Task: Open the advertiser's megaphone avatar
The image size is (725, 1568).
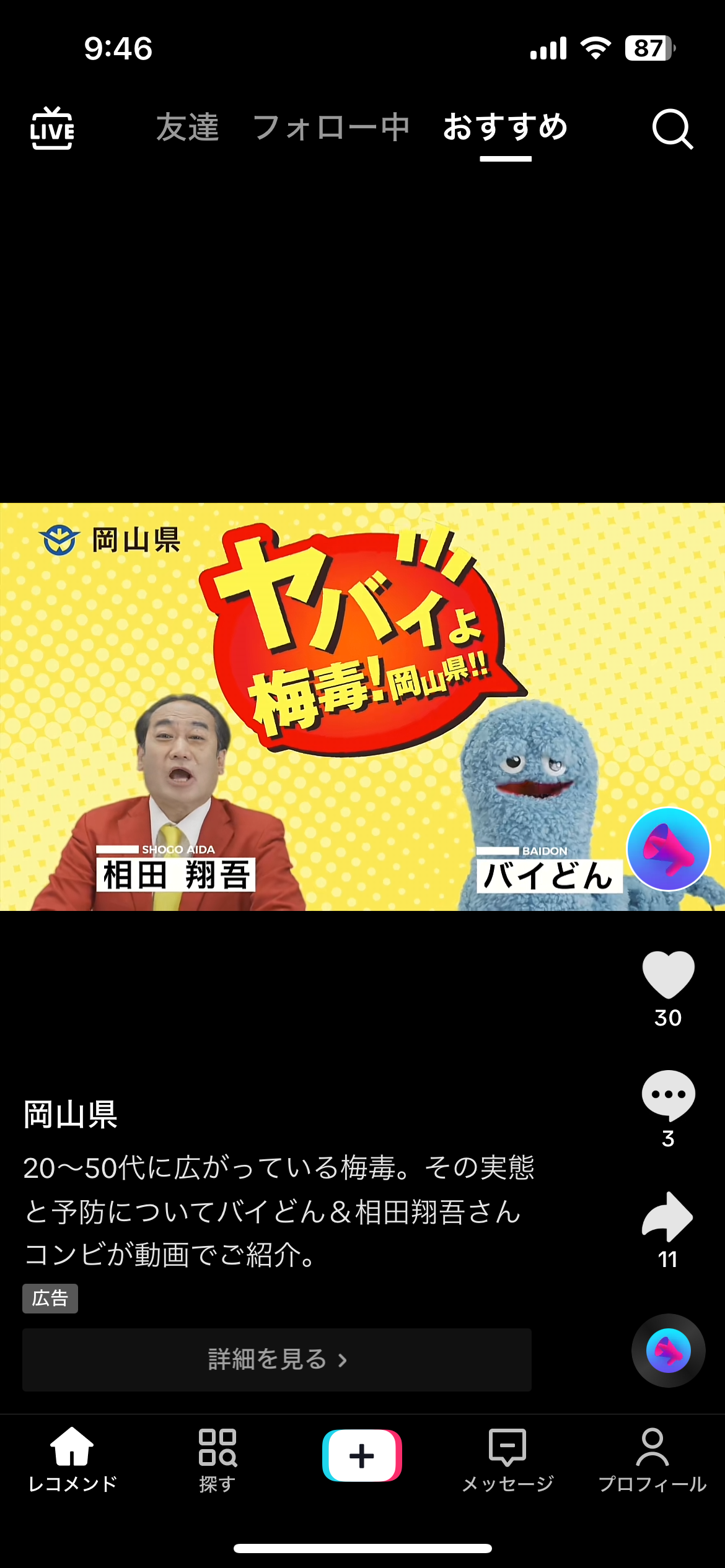Action: pyautogui.click(x=668, y=849)
